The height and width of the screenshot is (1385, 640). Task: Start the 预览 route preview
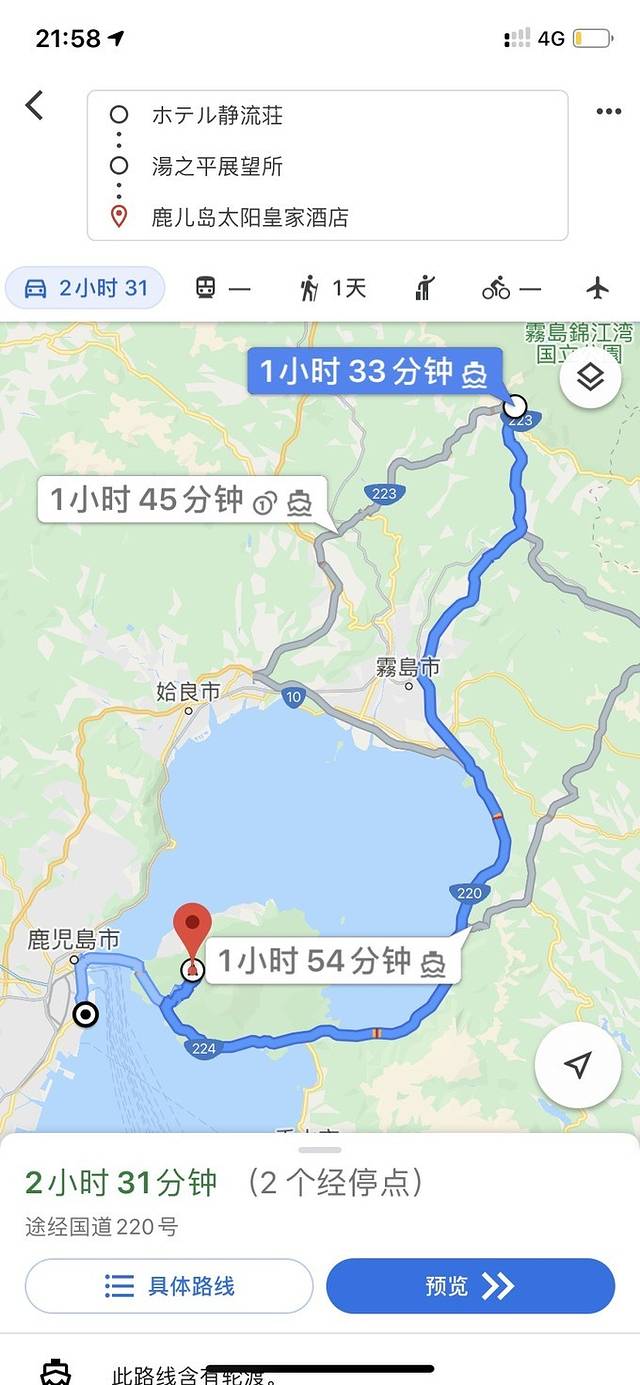pyautogui.click(x=470, y=1286)
